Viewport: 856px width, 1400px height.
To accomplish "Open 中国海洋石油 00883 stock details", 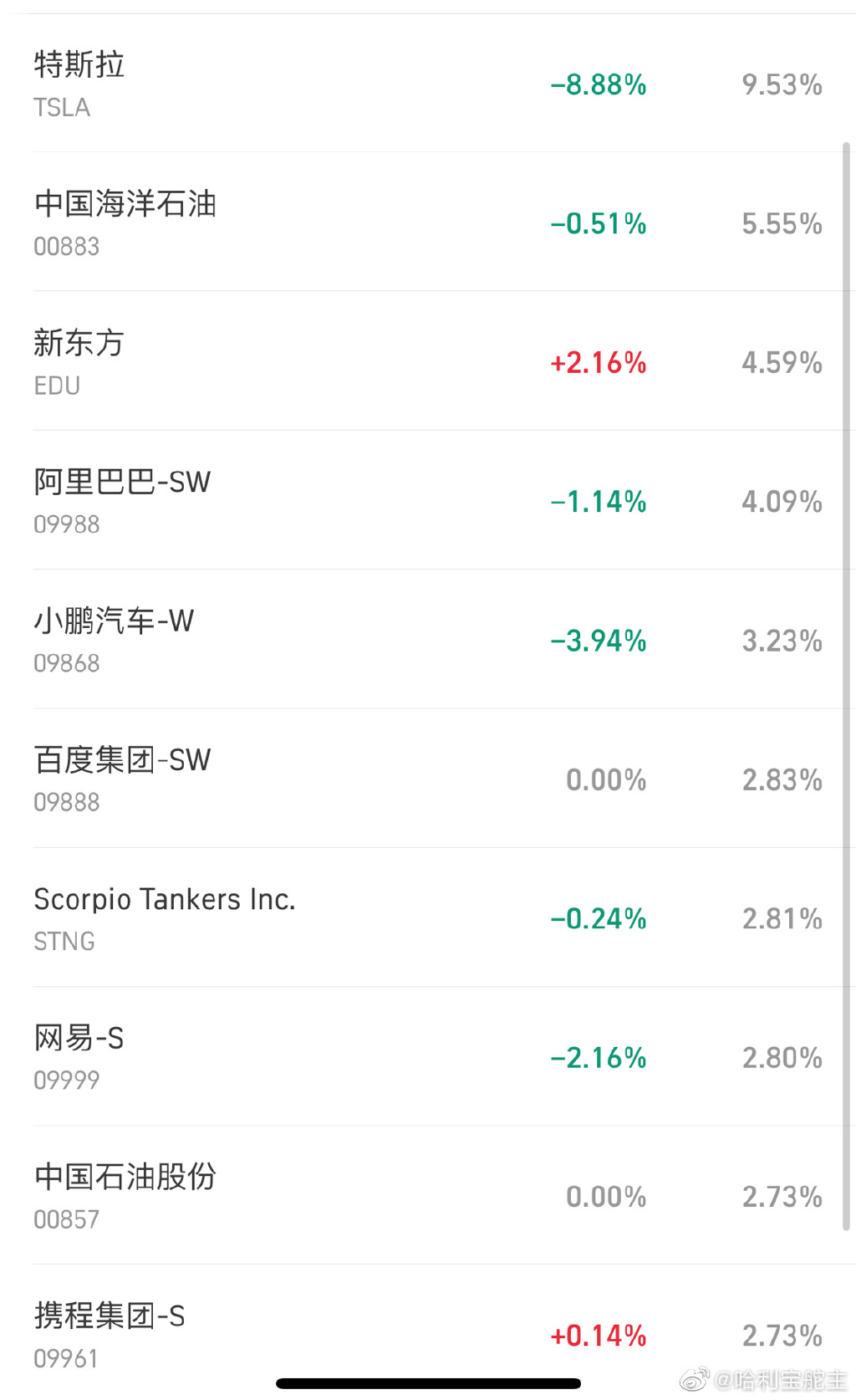I will [428, 222].
